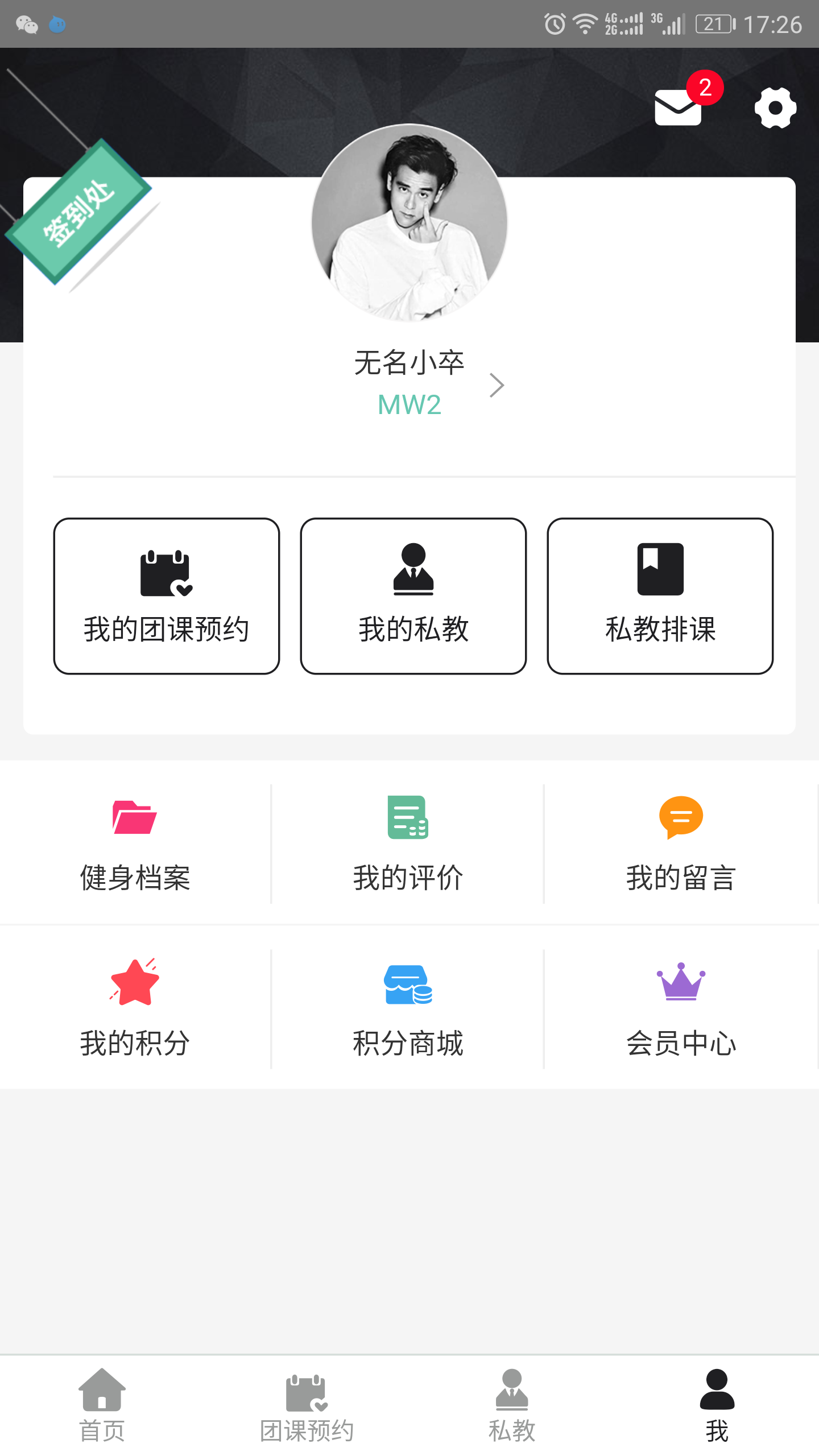Go to 会员中心

click(681, 1008)
